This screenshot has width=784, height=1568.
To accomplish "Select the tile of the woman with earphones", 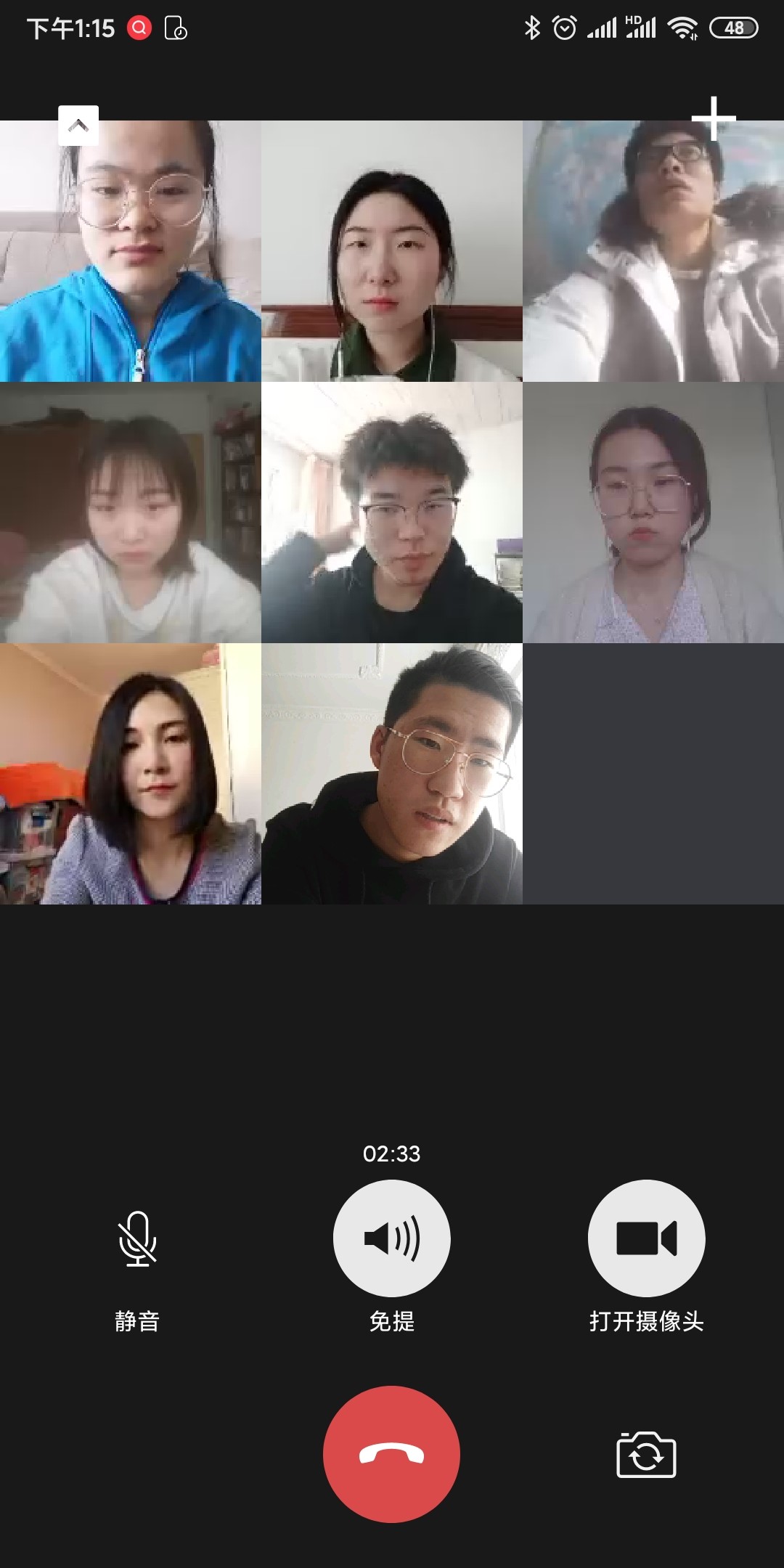I will (391, 251).
